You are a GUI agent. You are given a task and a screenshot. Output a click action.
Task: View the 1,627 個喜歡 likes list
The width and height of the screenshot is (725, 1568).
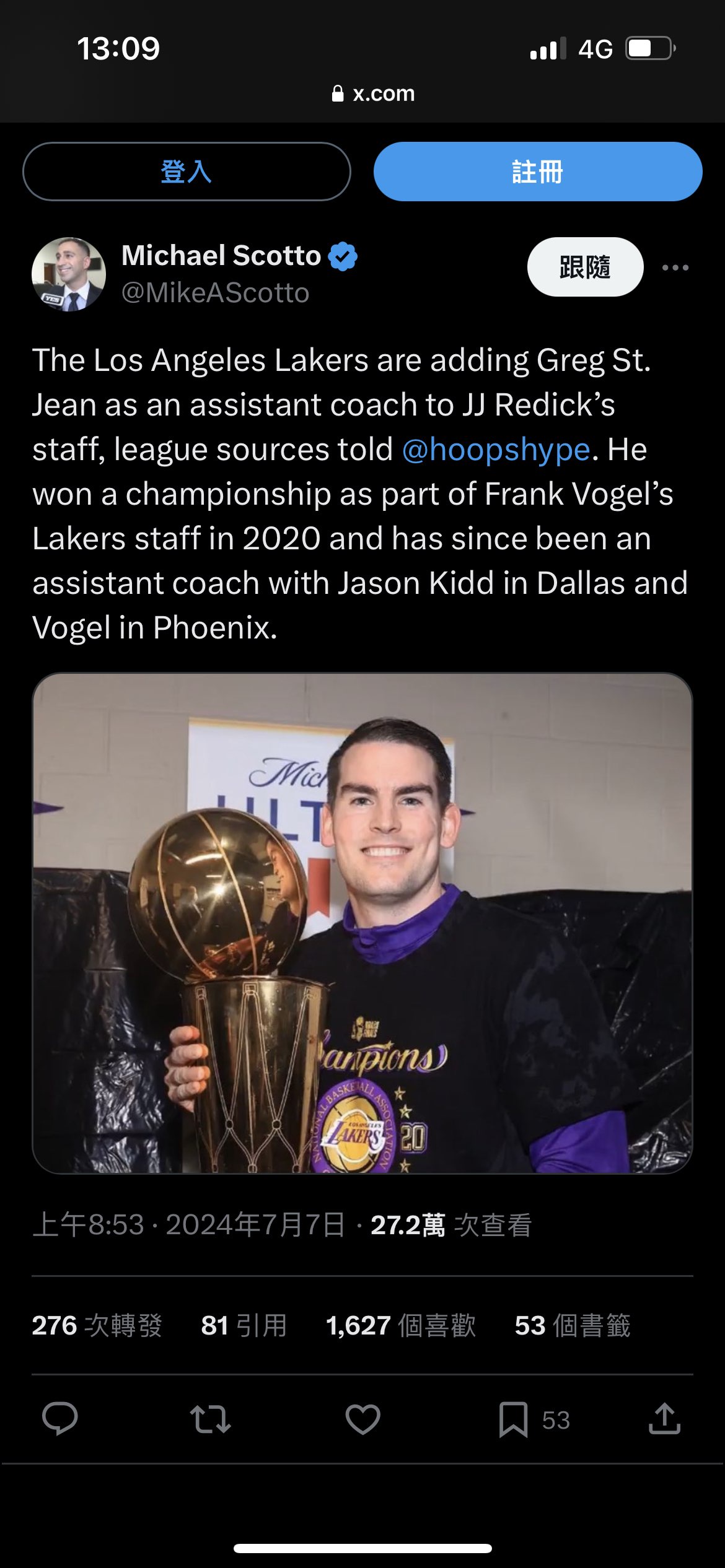401,1325
